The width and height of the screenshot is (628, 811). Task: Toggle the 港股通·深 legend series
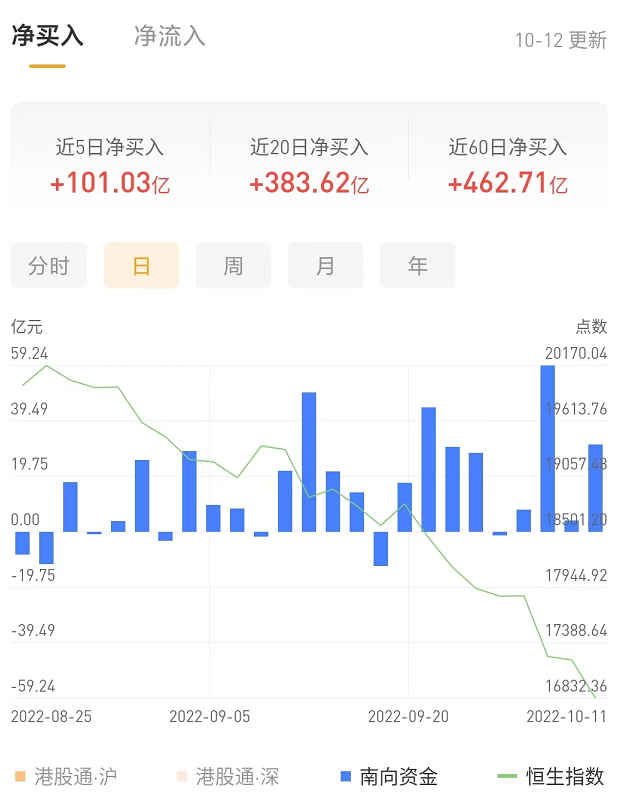point(227,776)
